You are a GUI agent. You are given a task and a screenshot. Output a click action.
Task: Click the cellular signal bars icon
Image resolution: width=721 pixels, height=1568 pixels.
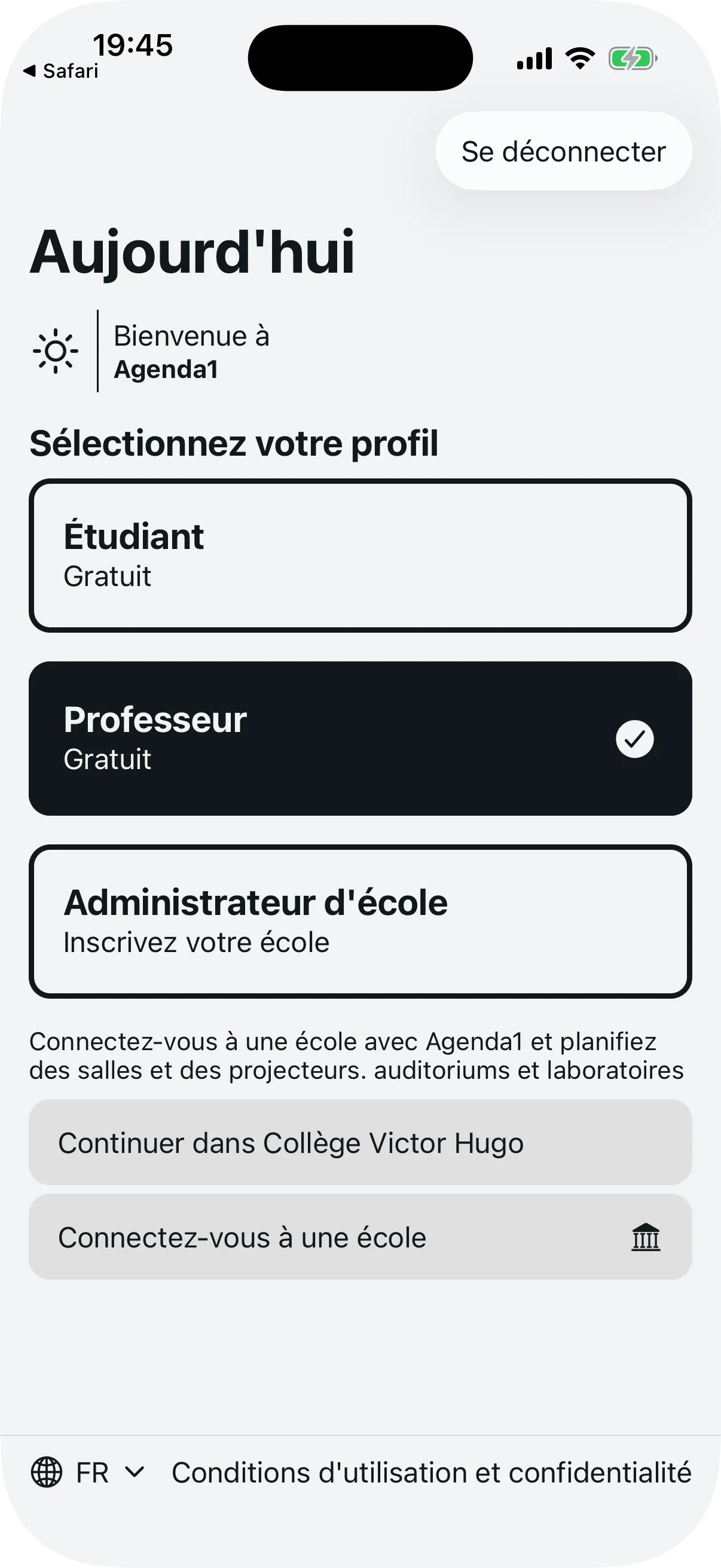tap(533, 58)
